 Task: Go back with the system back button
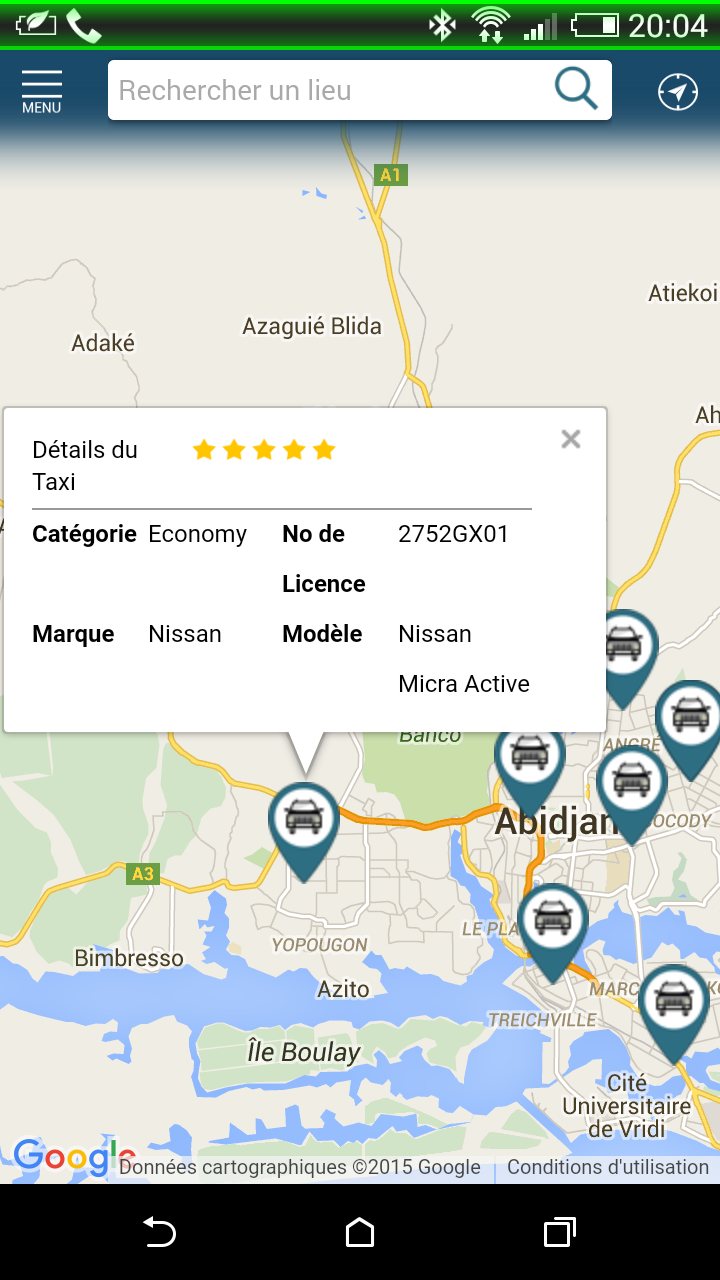click(x=160, y=1232)
